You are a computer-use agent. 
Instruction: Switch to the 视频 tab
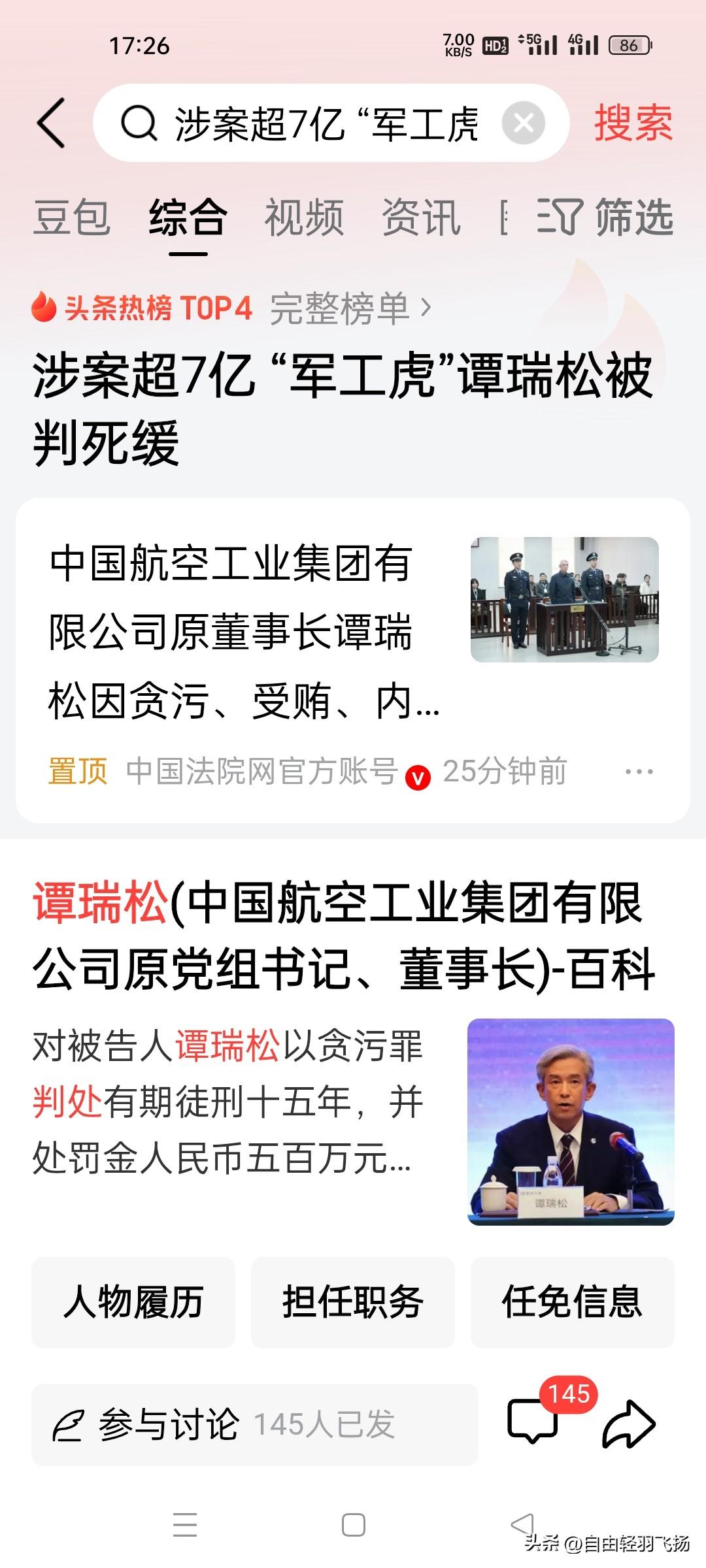[304, 218]
